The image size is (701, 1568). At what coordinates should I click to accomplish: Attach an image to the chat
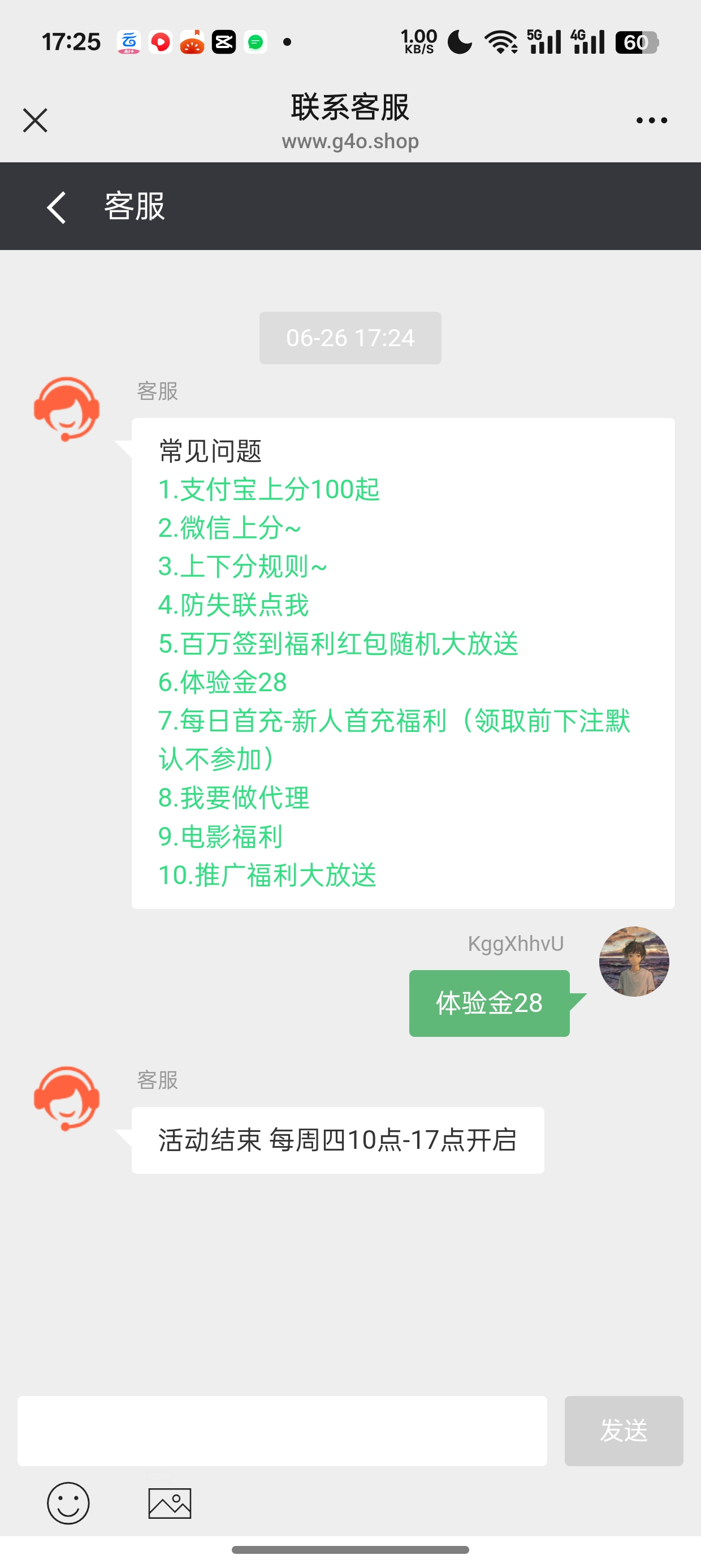tap(170, 1503)
